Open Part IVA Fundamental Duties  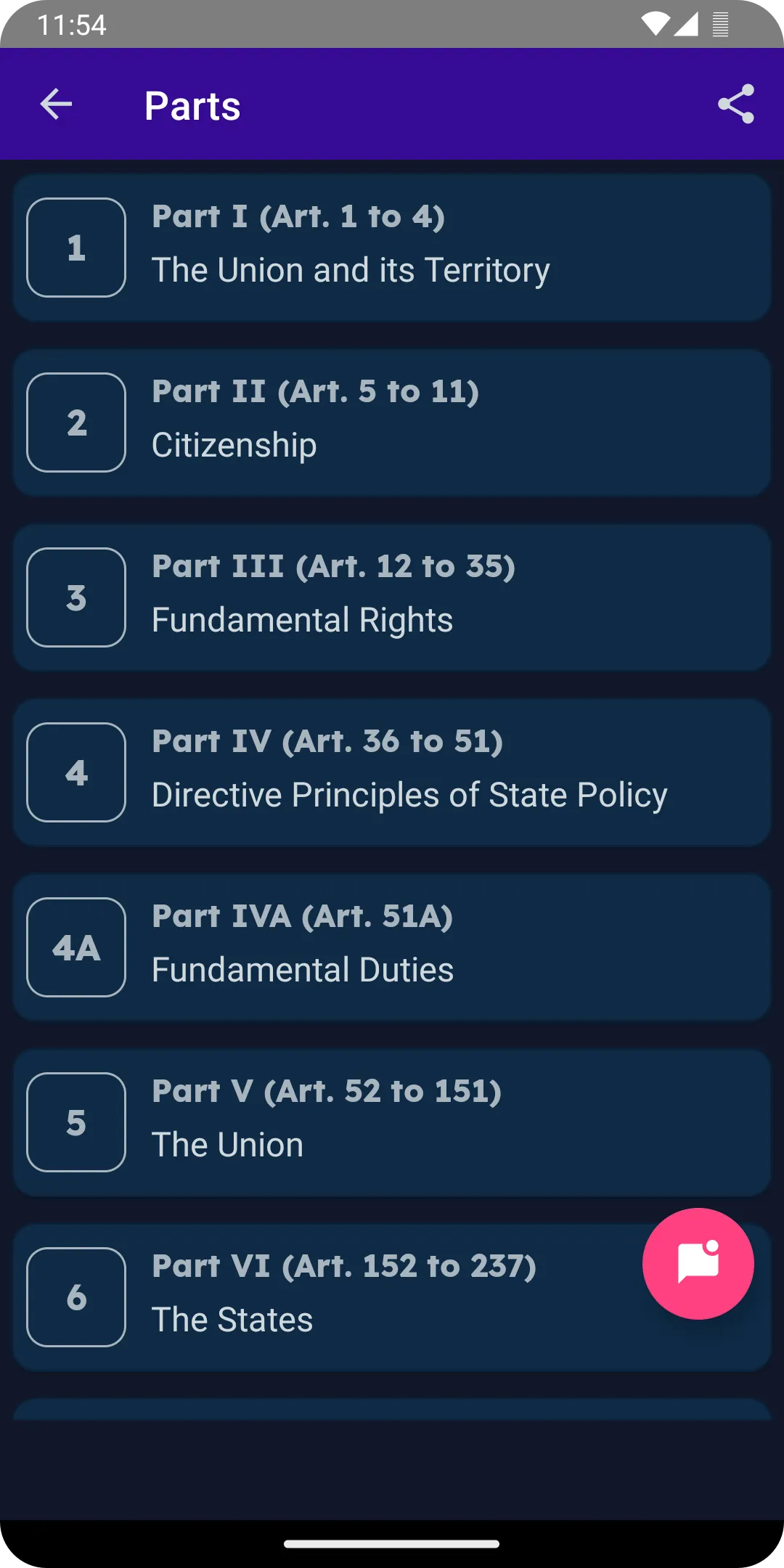pos(392,947)
